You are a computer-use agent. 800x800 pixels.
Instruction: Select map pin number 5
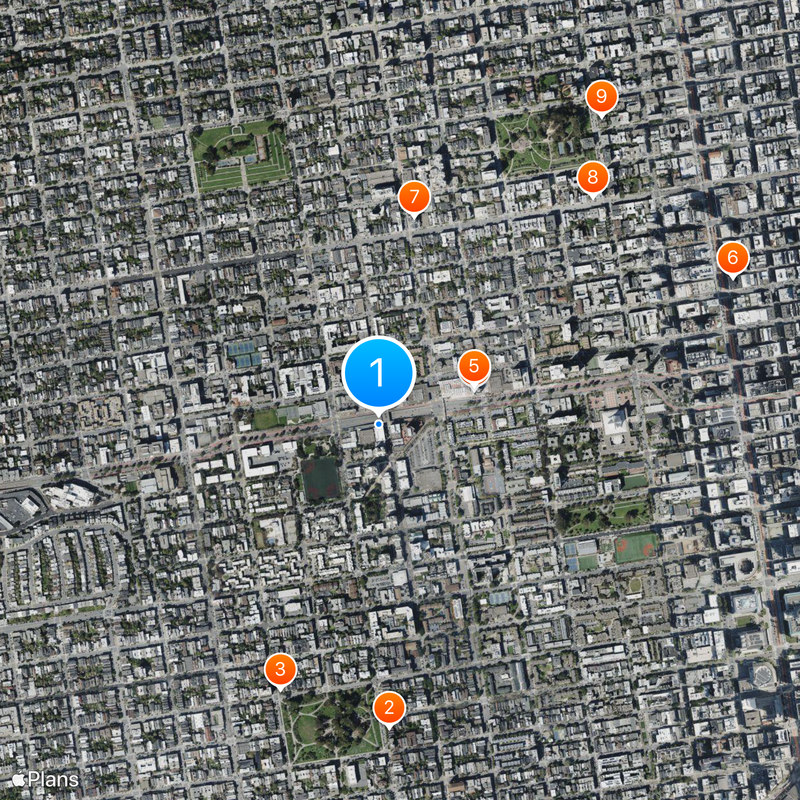tap(474, 367)
